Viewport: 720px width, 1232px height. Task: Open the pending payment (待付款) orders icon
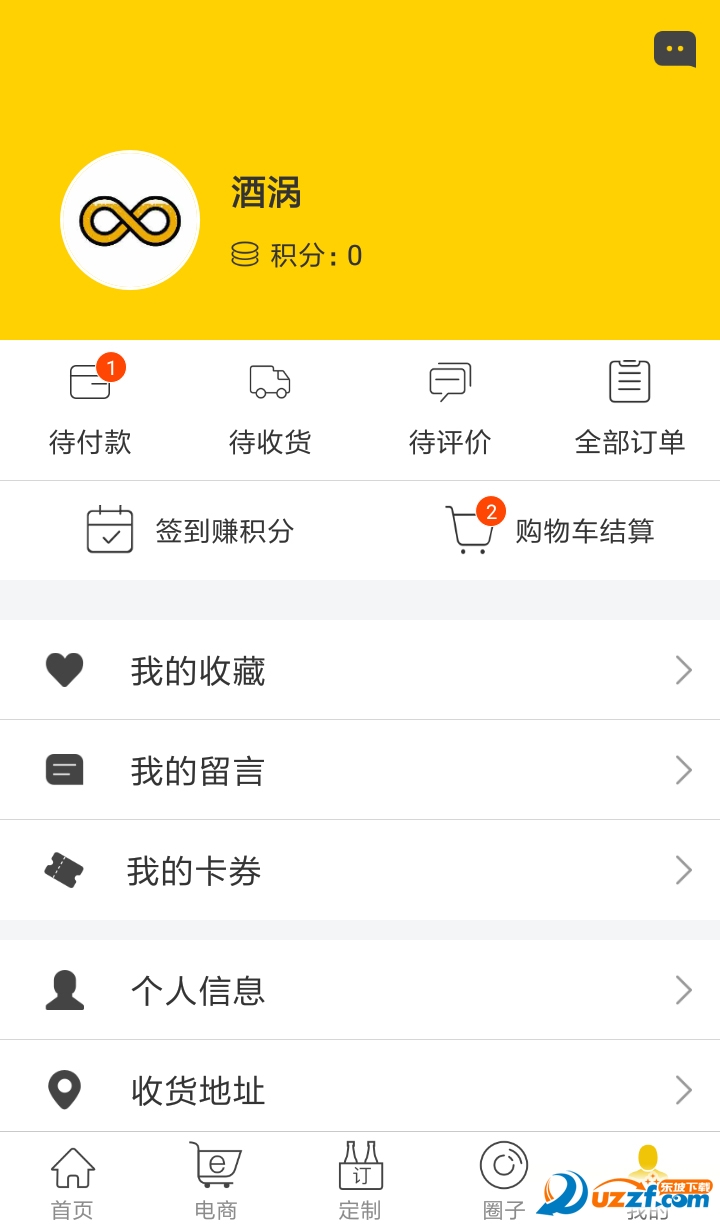(x=90, y=381)
